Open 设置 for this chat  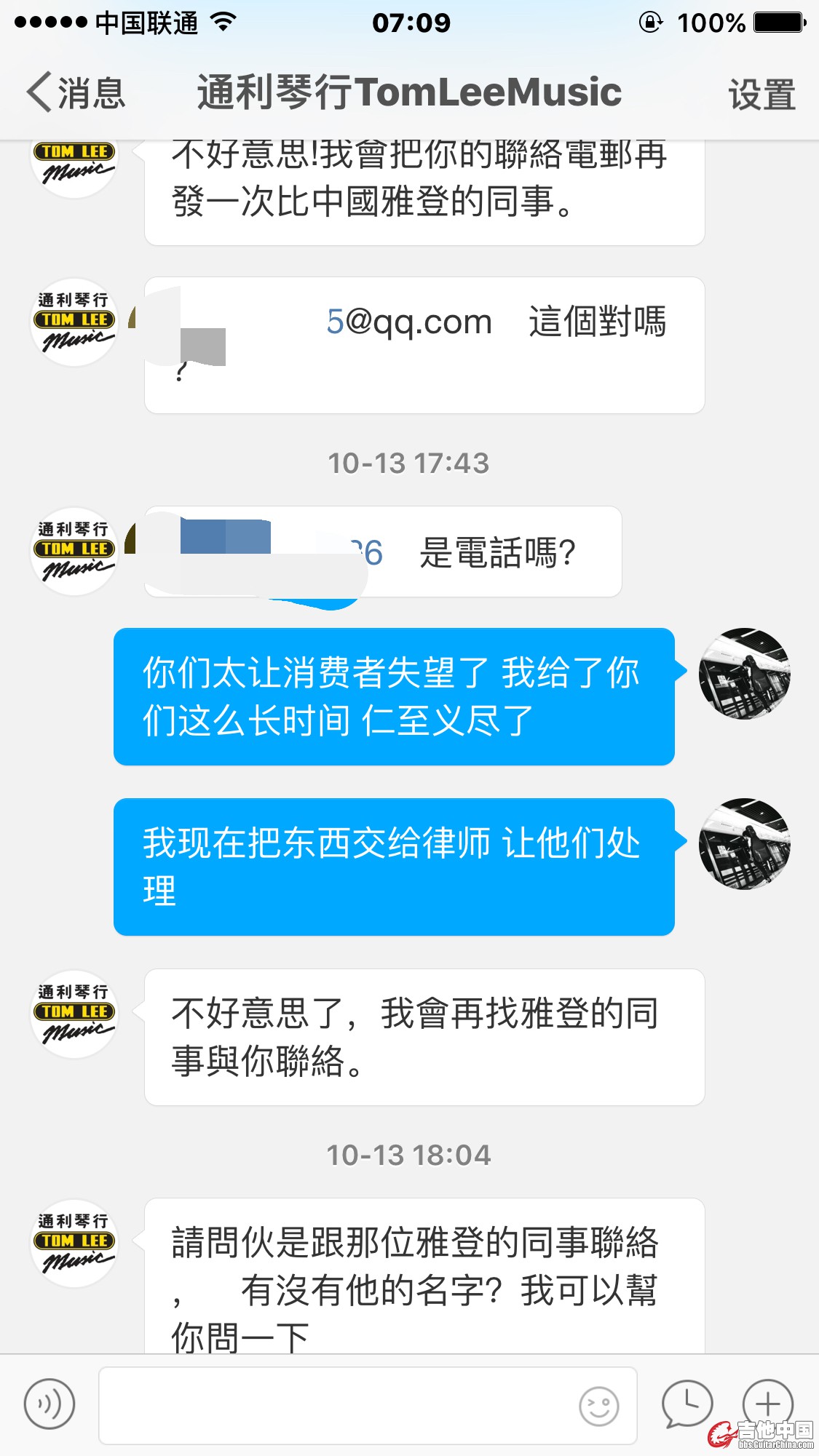(x=761, y=95)
